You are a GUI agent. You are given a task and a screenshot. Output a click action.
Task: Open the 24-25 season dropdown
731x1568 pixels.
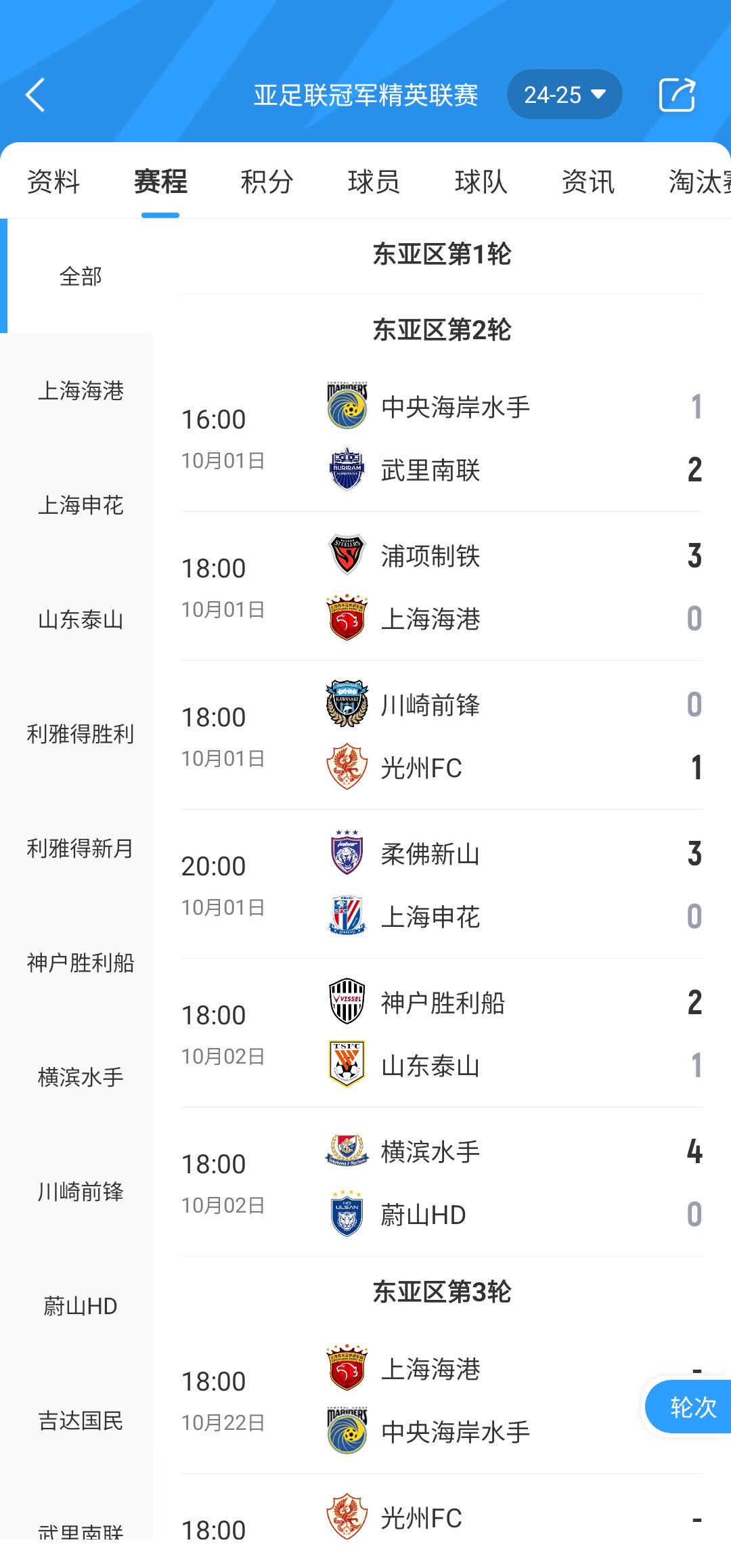(x=564, y=95)
